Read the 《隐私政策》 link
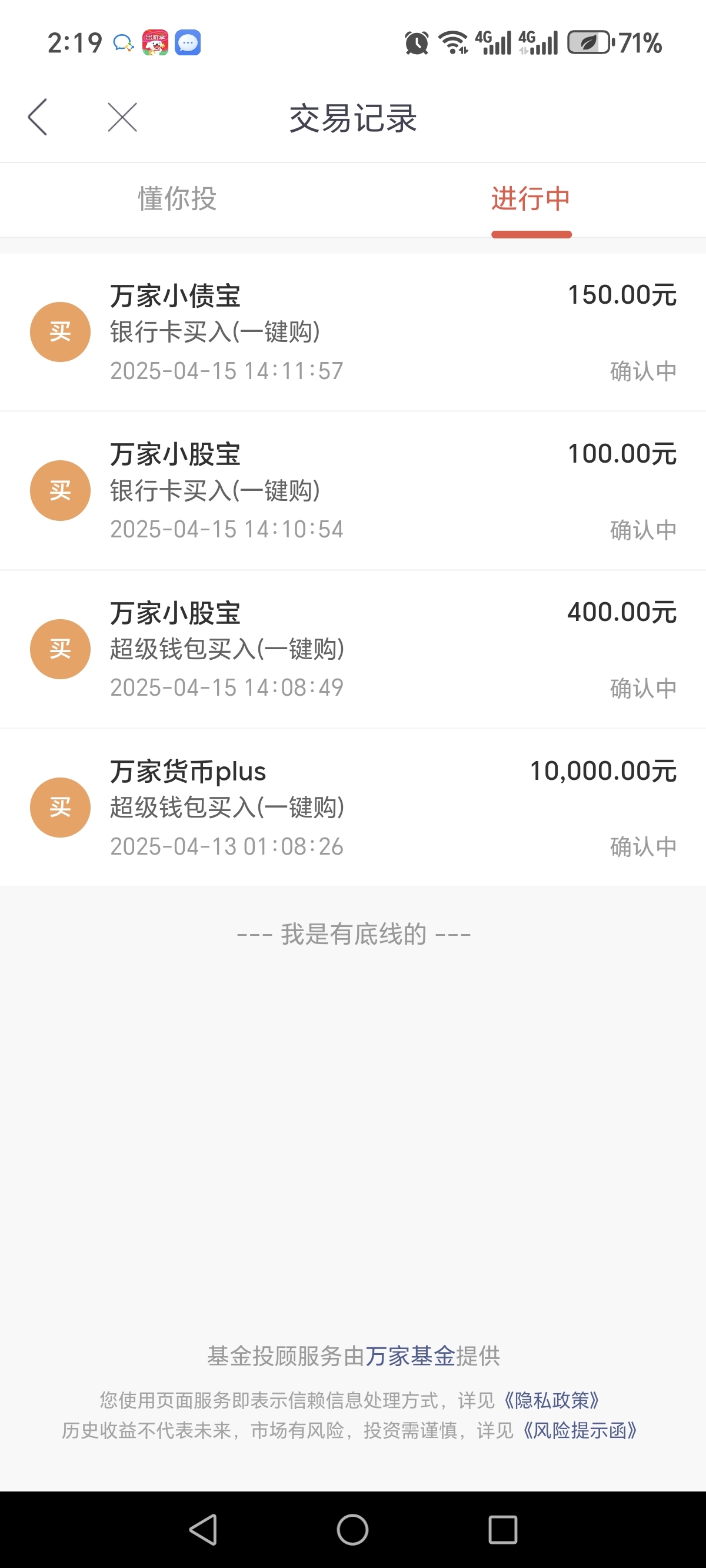Viewport: 706px width, 1568px height. [551, 1400]
